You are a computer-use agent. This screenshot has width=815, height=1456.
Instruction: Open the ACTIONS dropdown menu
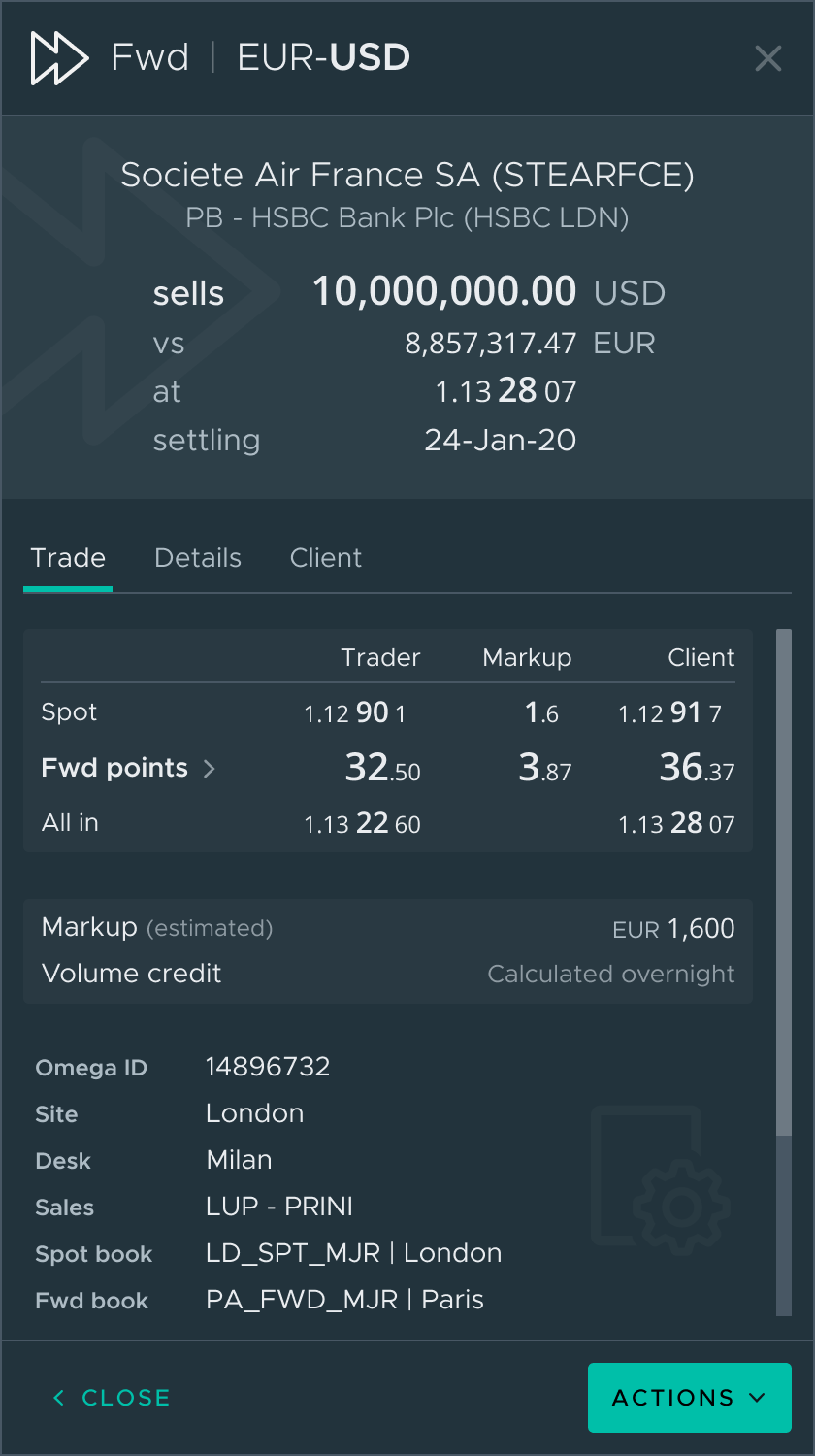pyautogui.click(x=689, y=1398)
